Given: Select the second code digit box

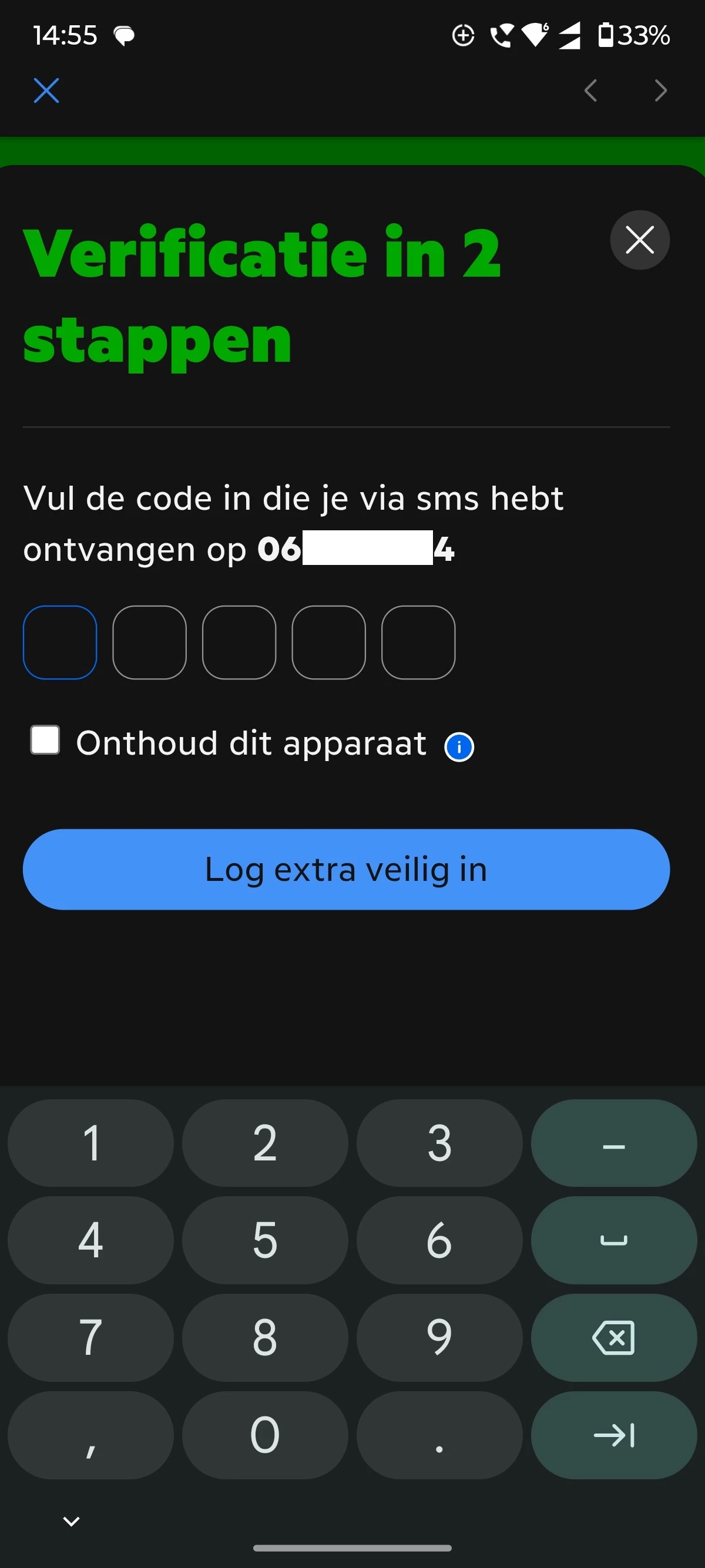Looking at the screenshot, I should (x=149, y=642).
